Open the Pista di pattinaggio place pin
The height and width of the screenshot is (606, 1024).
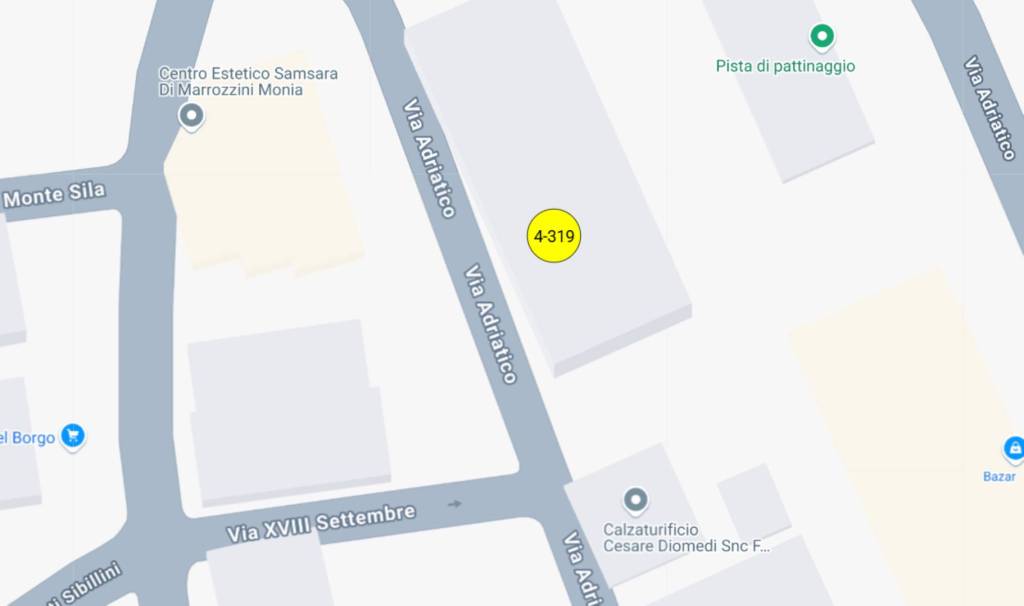(822, 38)
